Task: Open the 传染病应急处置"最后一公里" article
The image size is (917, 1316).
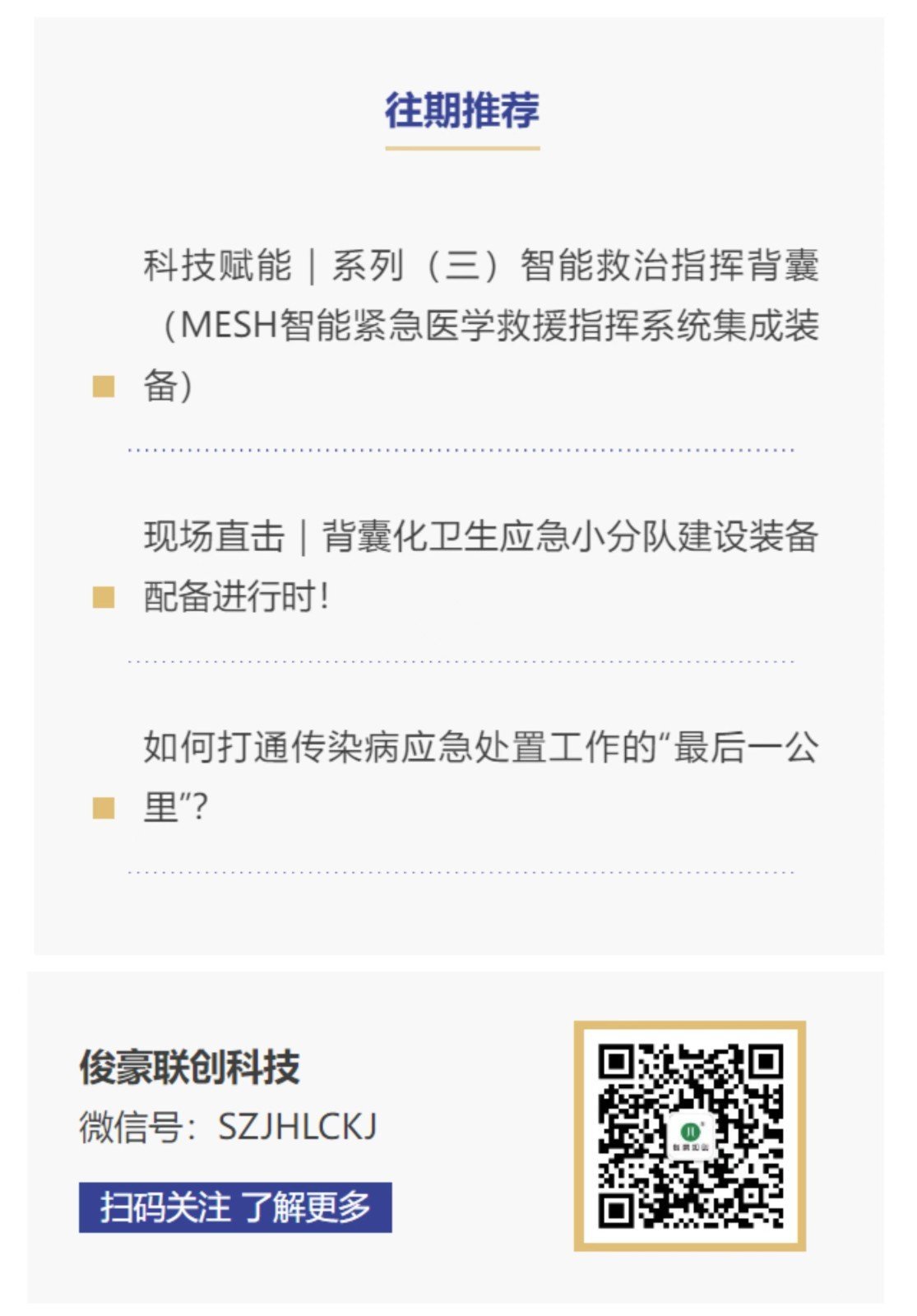Action: pyautogui.click(x=480, y=776)
